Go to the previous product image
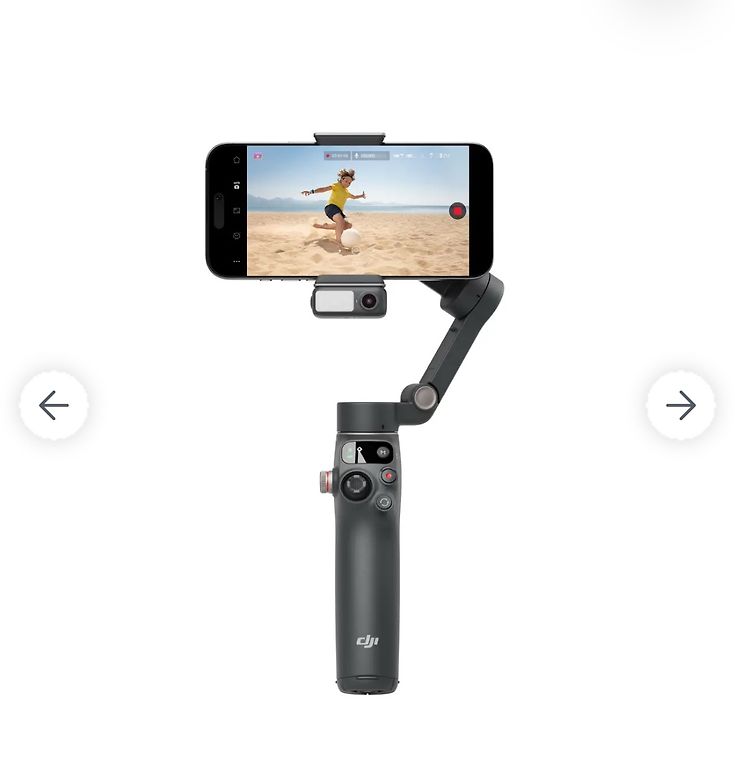This screenshot has width=735, height=768. [54, 405]
